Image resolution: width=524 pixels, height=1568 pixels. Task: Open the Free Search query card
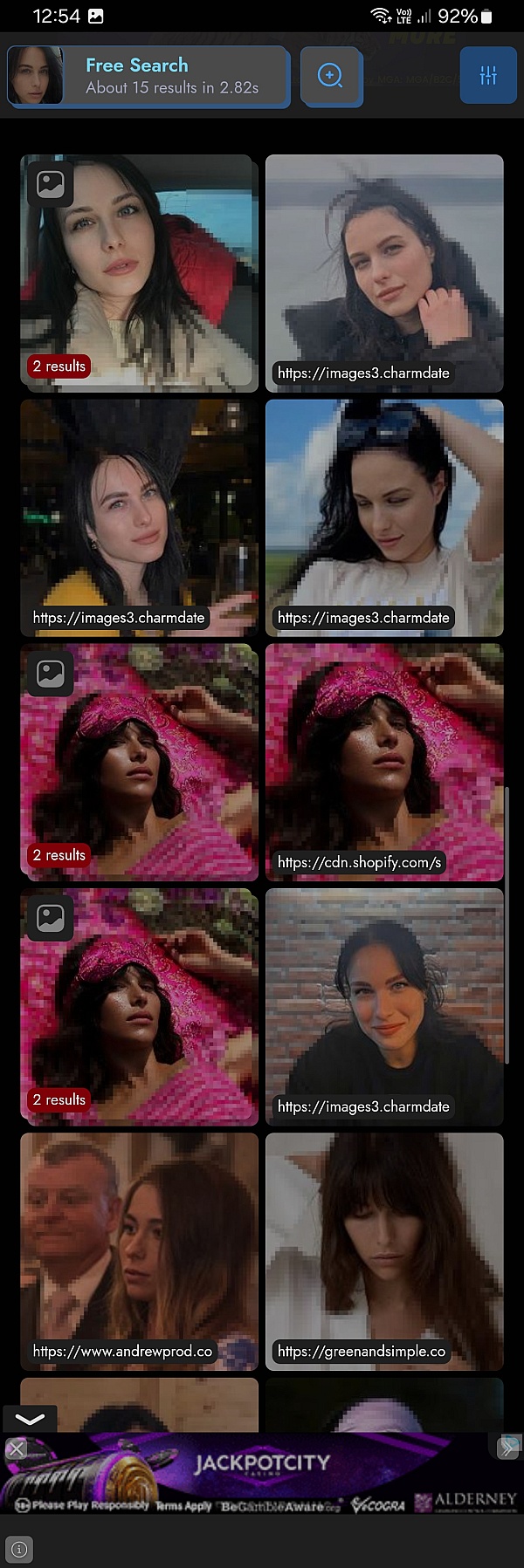point(148,77)
